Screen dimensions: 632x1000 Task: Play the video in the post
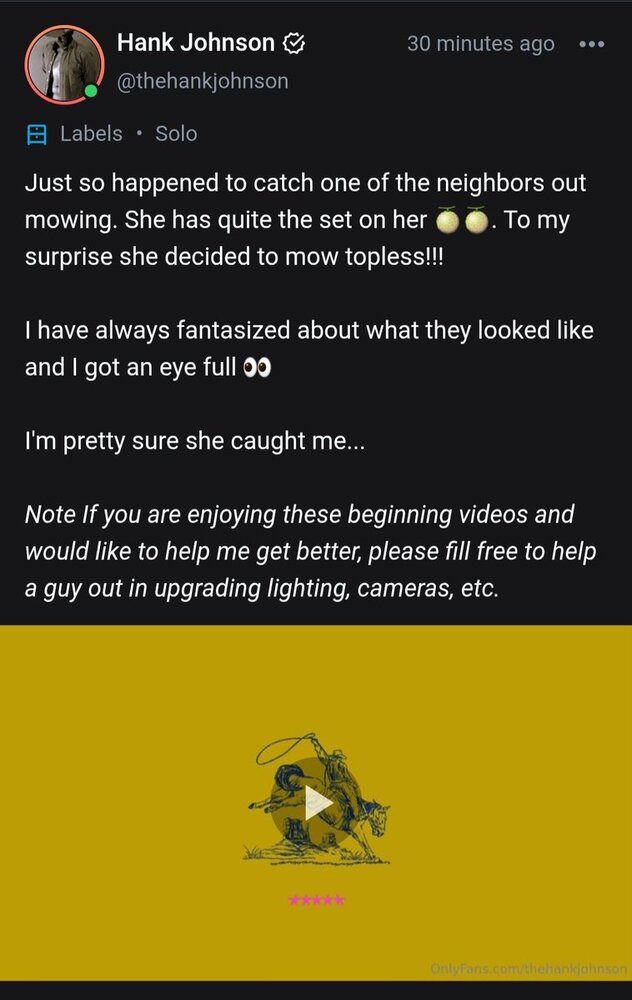pyautogui.click(x=316, y=802)
